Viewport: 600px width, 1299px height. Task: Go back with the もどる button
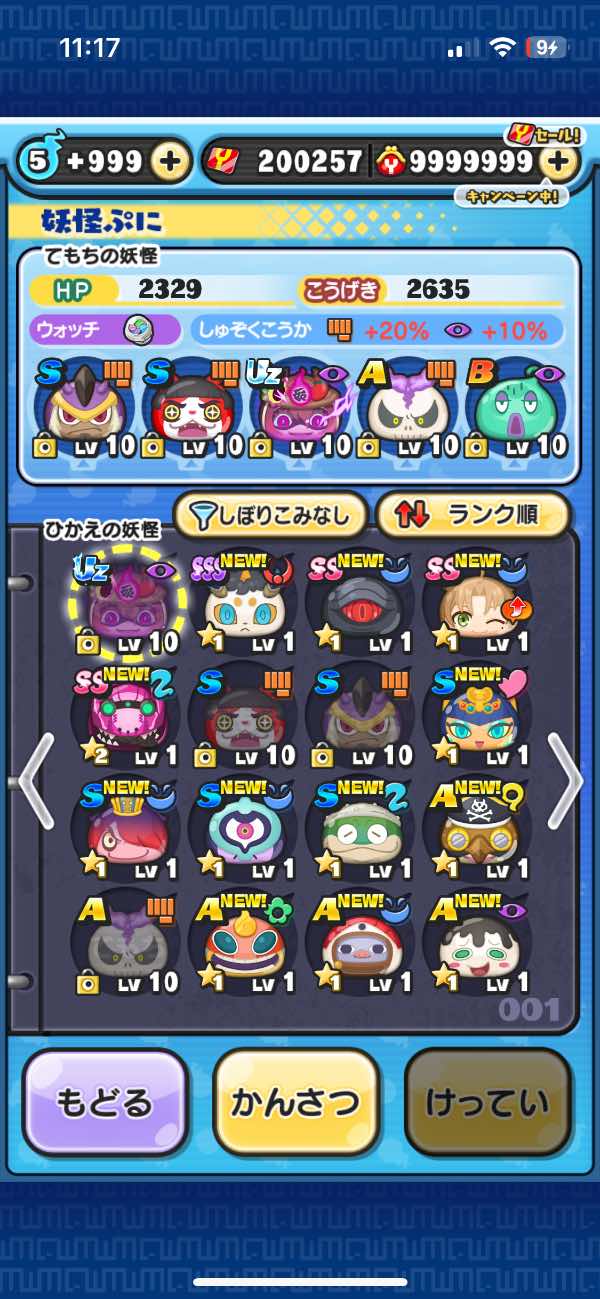[105, 1103]
